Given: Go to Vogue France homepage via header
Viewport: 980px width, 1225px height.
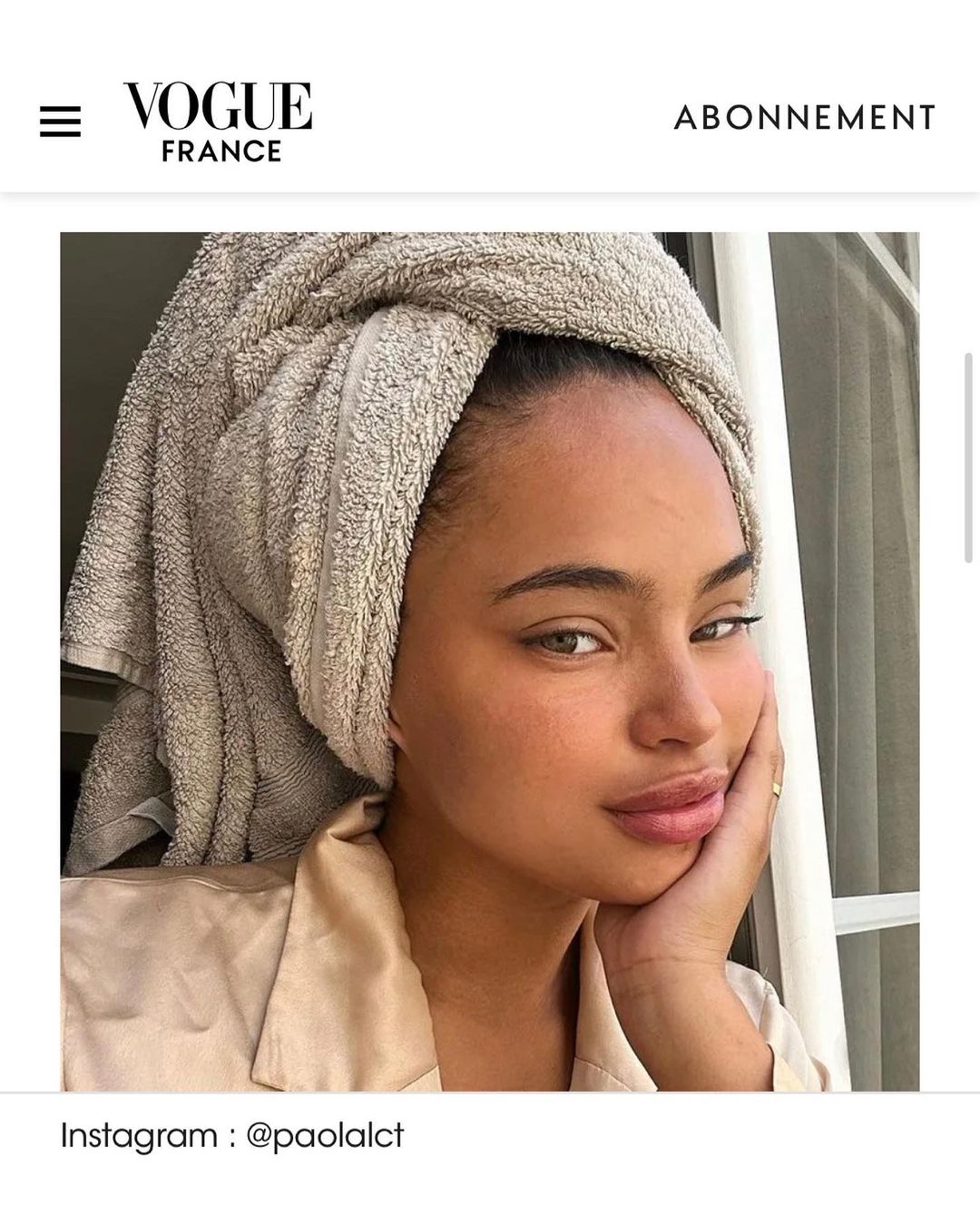Looking at the screenshot, I should (219, 122).
